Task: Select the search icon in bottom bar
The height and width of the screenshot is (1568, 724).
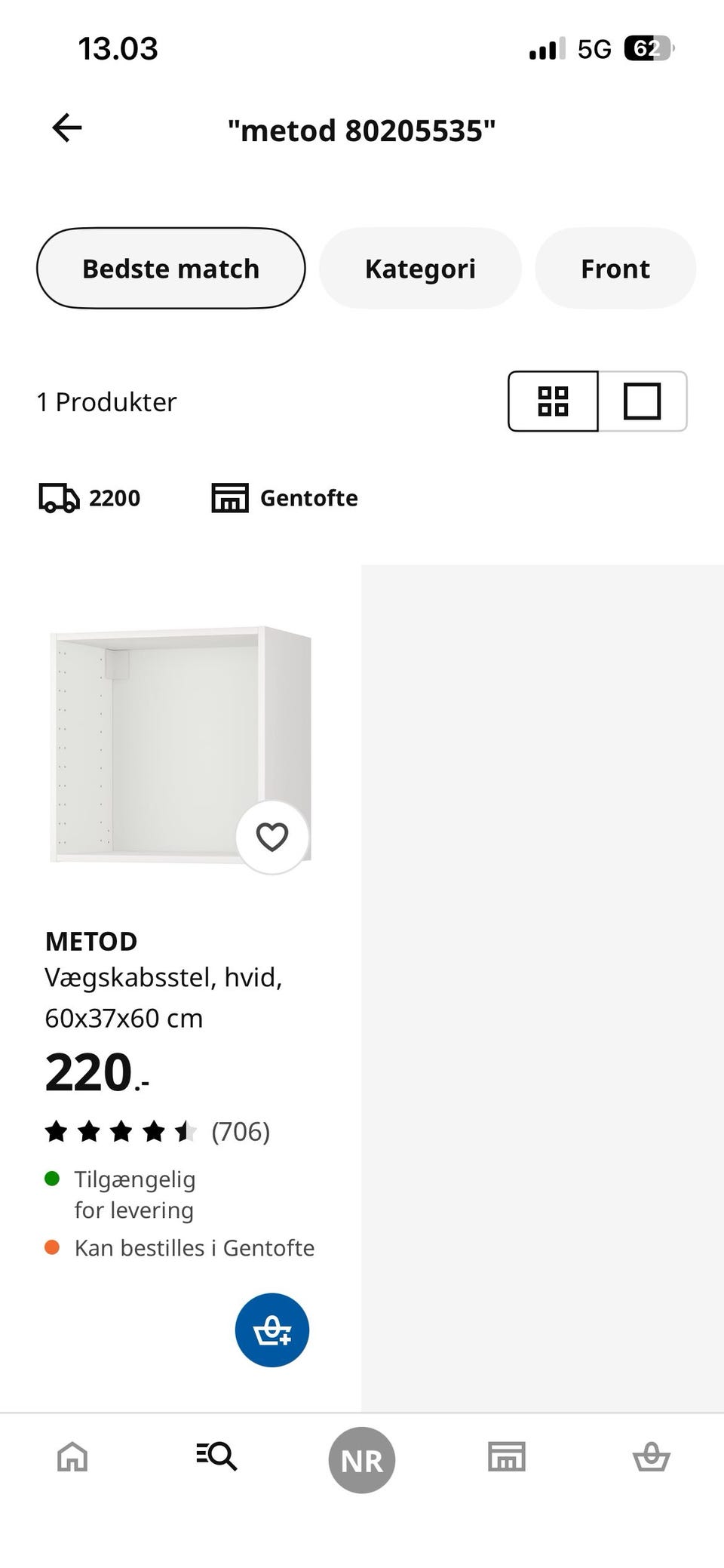Action: (216, 1458)
